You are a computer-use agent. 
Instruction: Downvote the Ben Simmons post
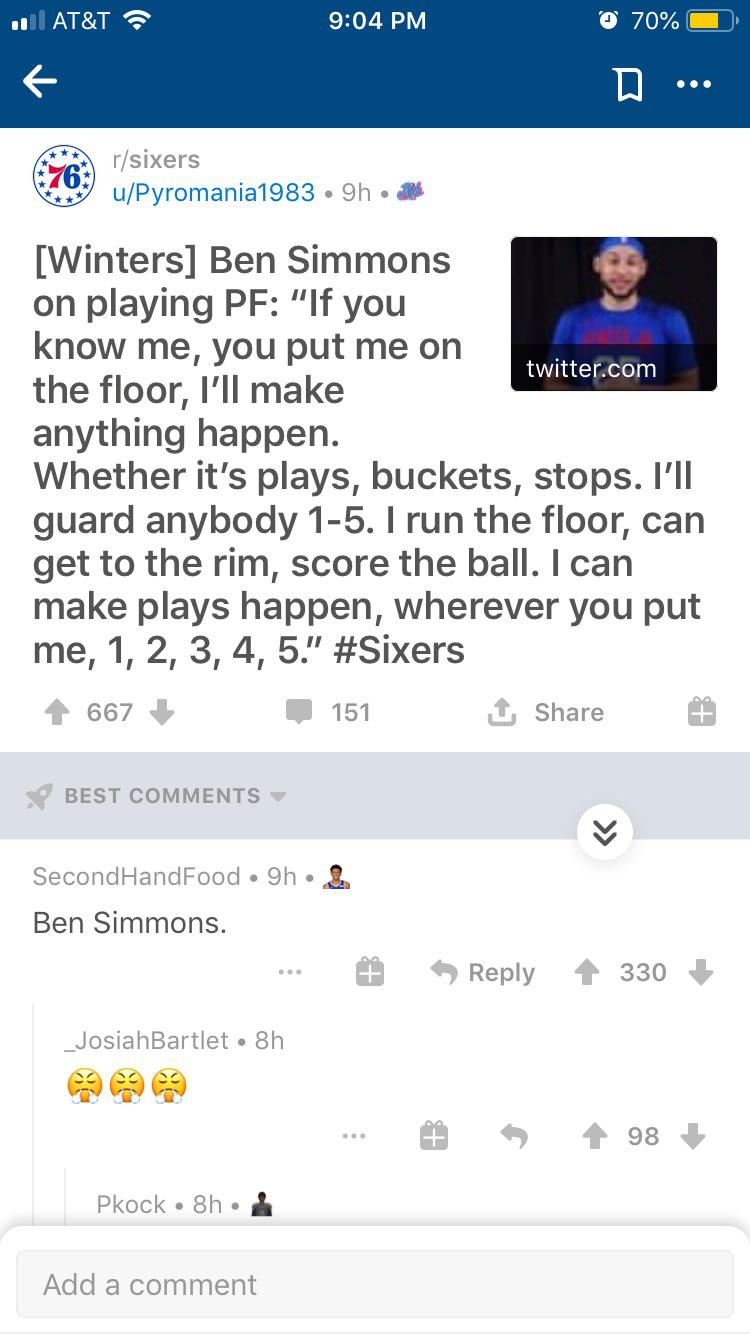coord(162,712)
